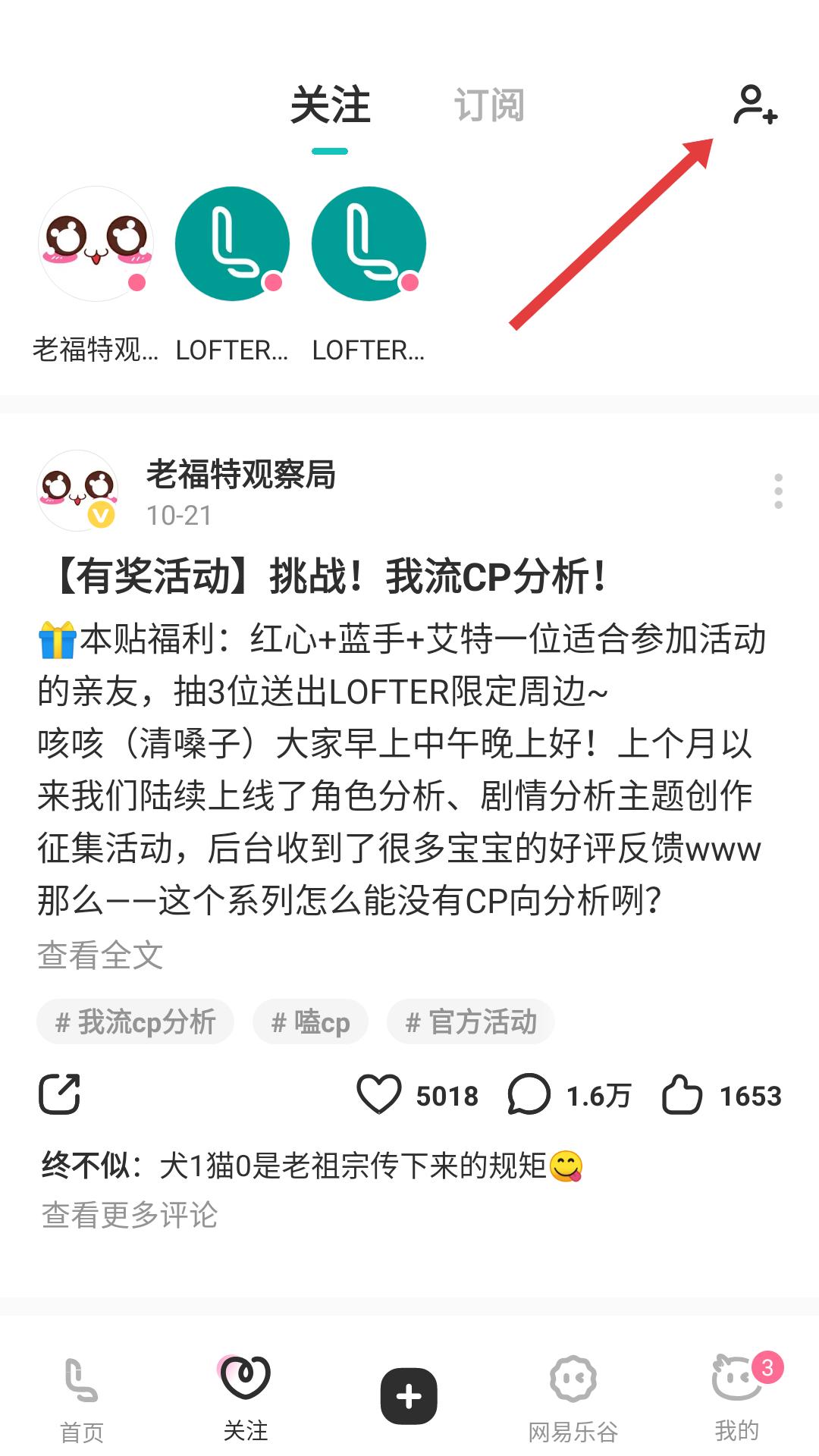The width and height of the screenshot is (819, 1456).
Task: Open the share icon on the post
Action: tap(61, 1094)
